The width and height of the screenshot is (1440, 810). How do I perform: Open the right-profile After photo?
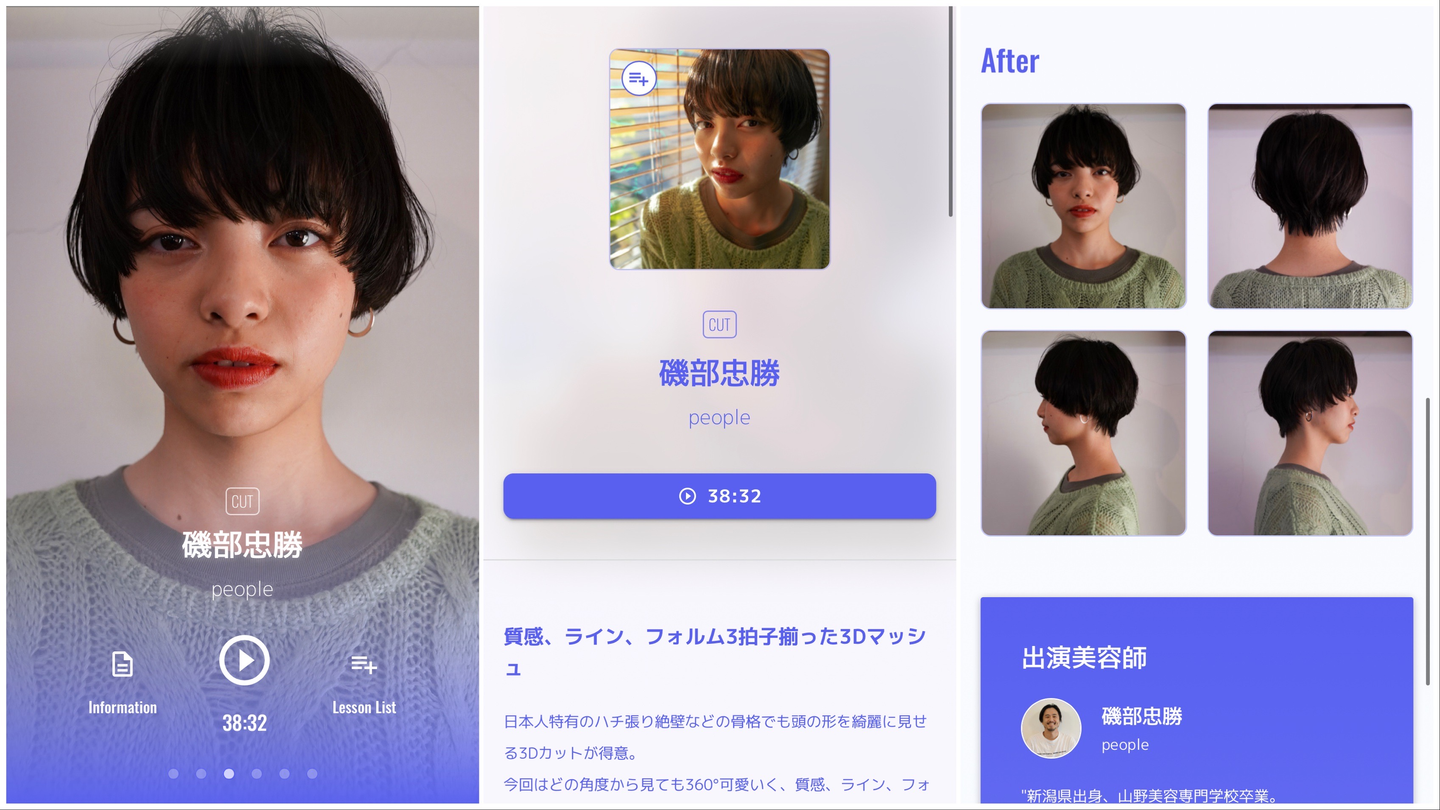(1310, 433)
